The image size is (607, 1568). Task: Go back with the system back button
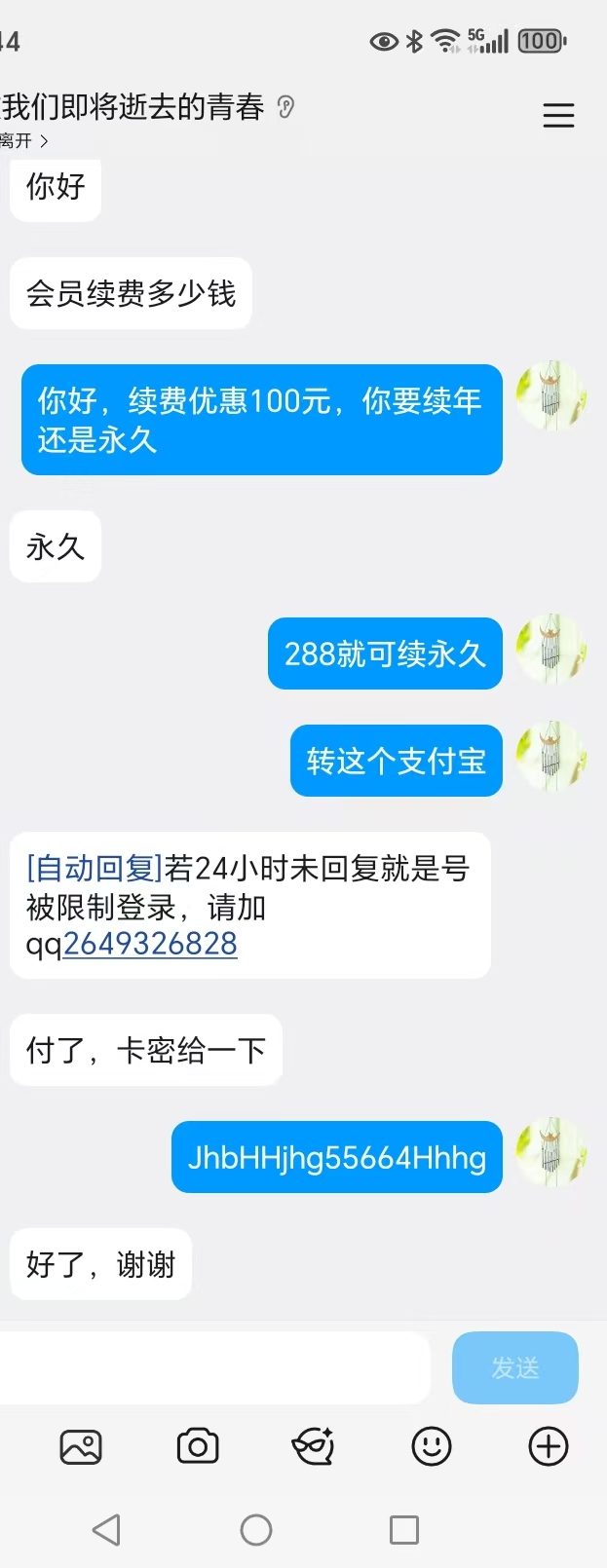tap(106, 1530)
